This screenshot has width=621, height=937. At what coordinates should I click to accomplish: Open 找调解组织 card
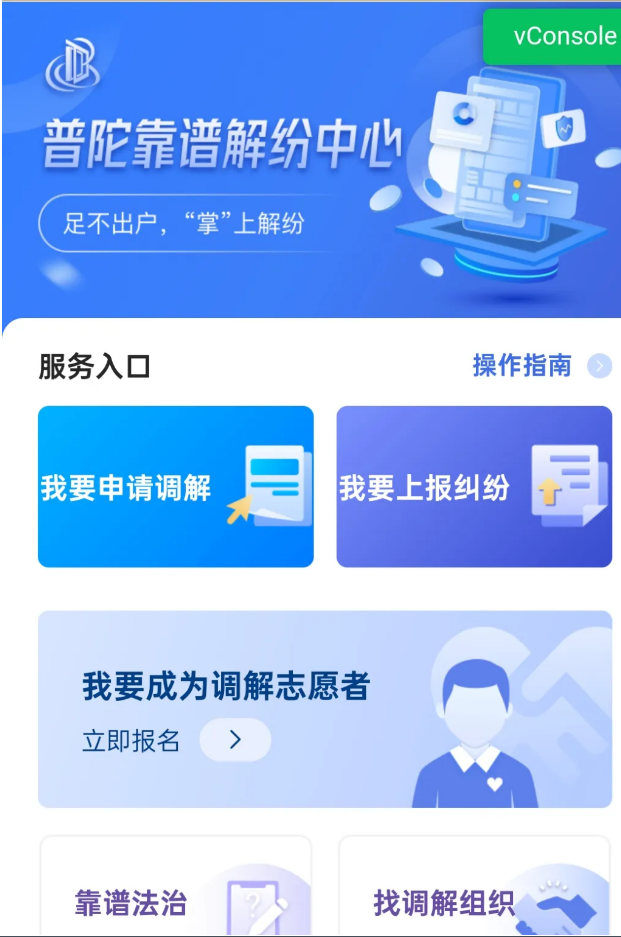[x=474, y=890]
